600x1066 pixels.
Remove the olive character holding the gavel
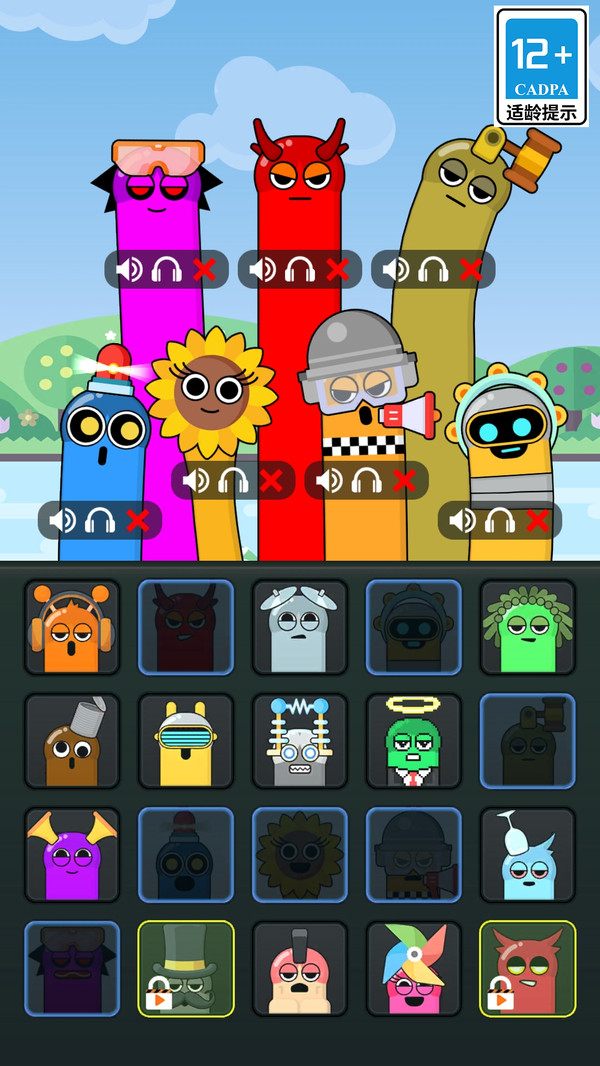click(471, 269)
